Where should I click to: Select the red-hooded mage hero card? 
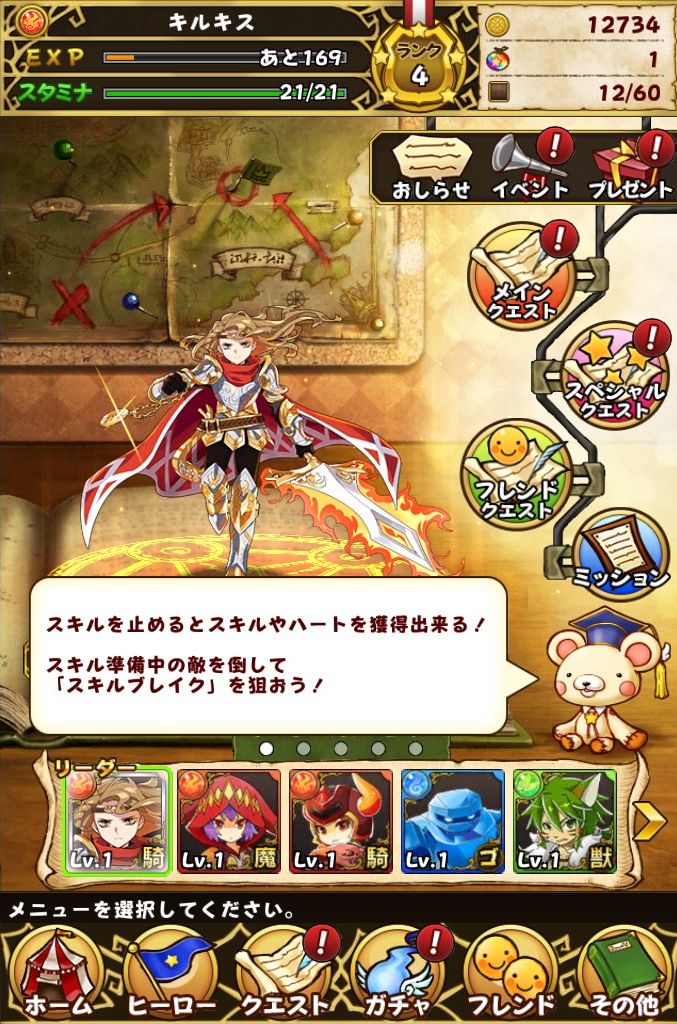tap(229, 821)
